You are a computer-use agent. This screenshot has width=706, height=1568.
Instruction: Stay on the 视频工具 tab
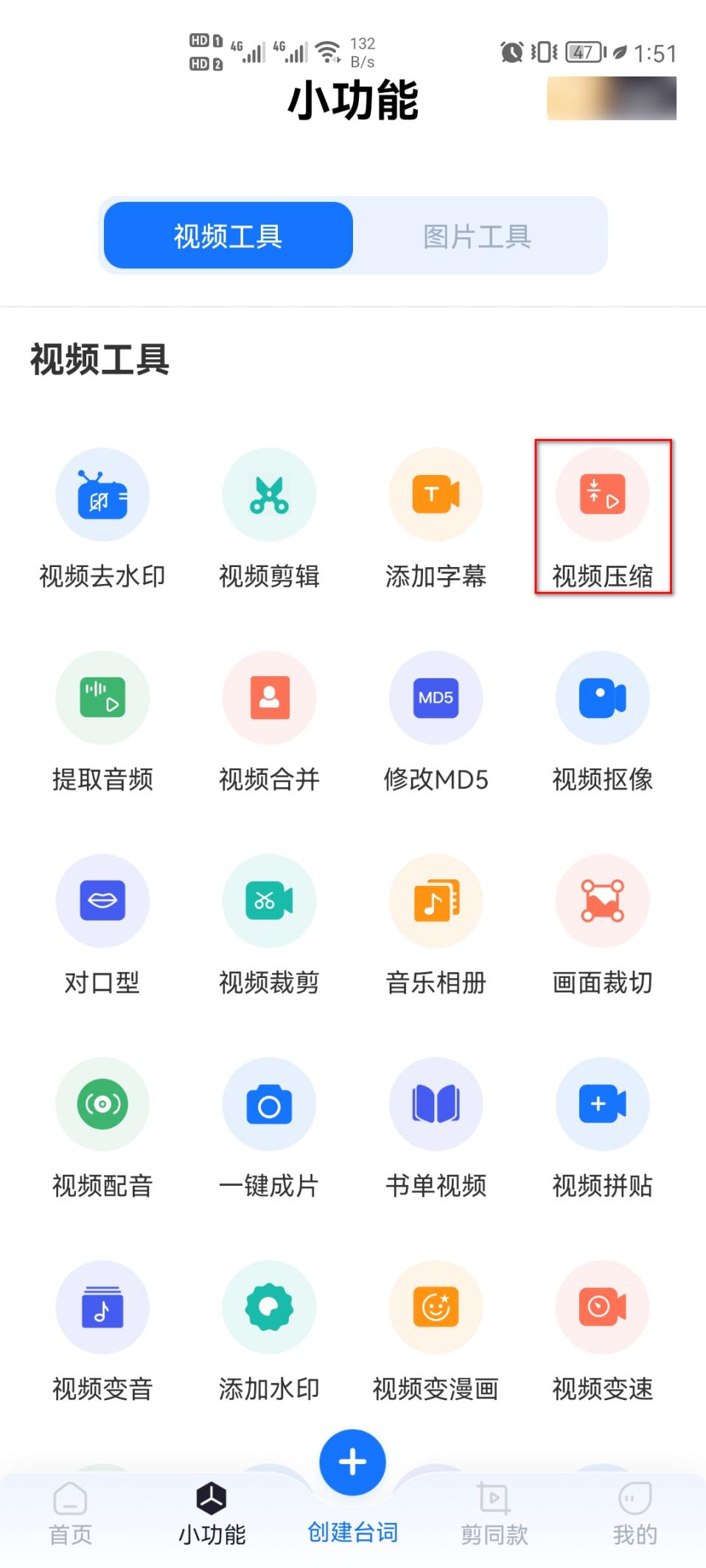tap(227, 235)
